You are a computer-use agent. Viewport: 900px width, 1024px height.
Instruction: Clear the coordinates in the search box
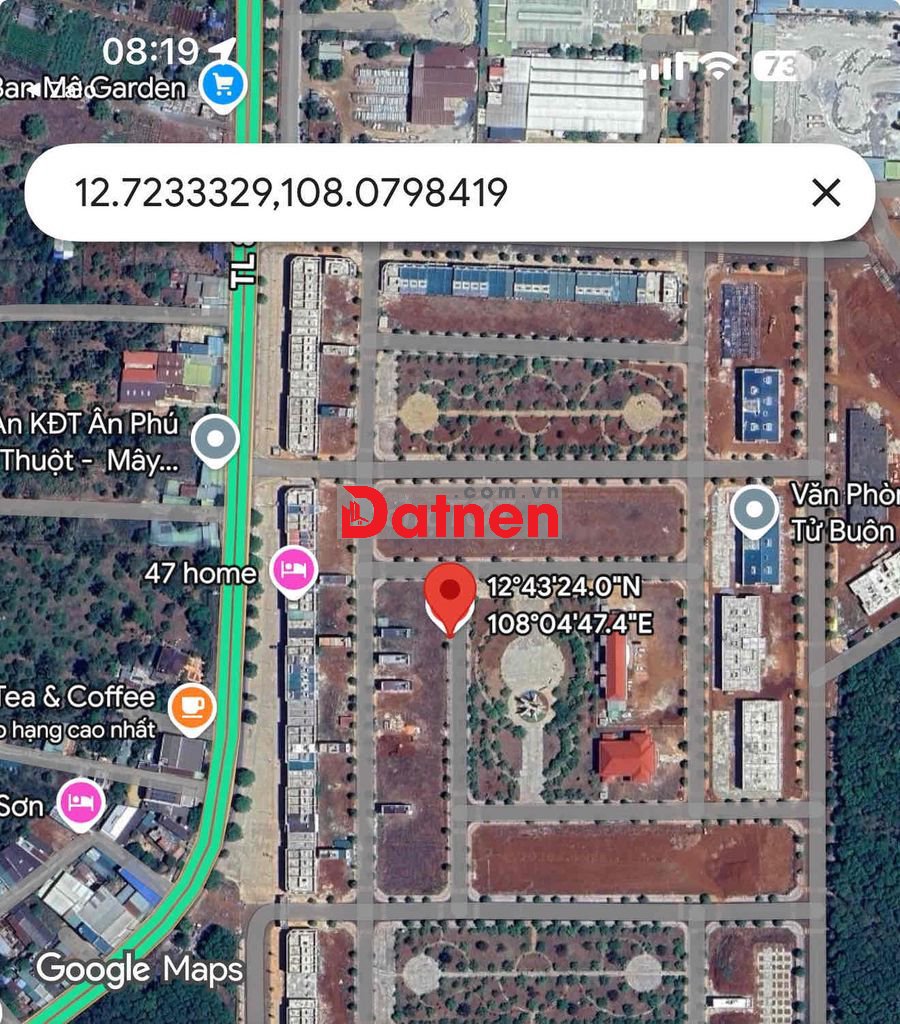pos(826,192)
